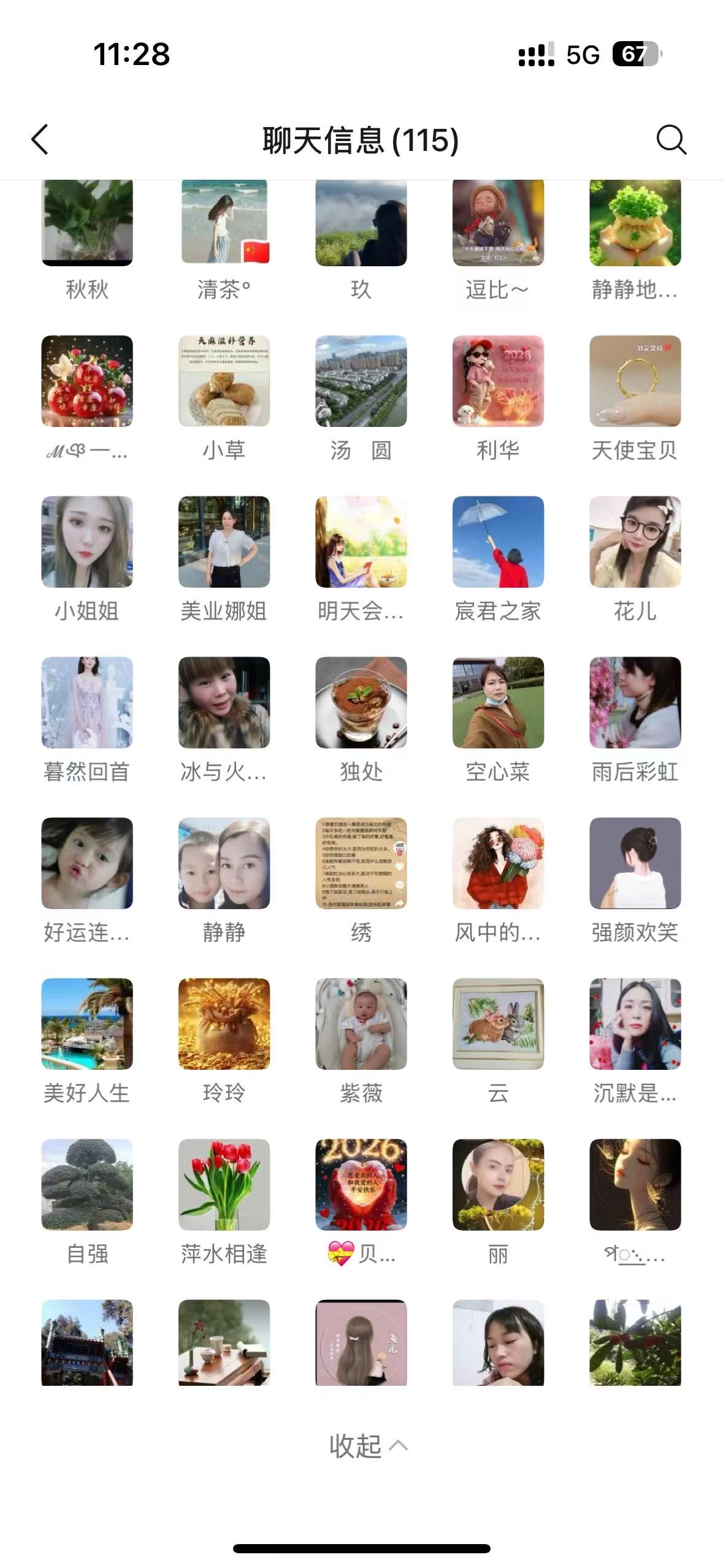The width and height of the screenshot is (723, 1568).
Task: View profile of 清茶°
Action: click(x=224, y=224)
